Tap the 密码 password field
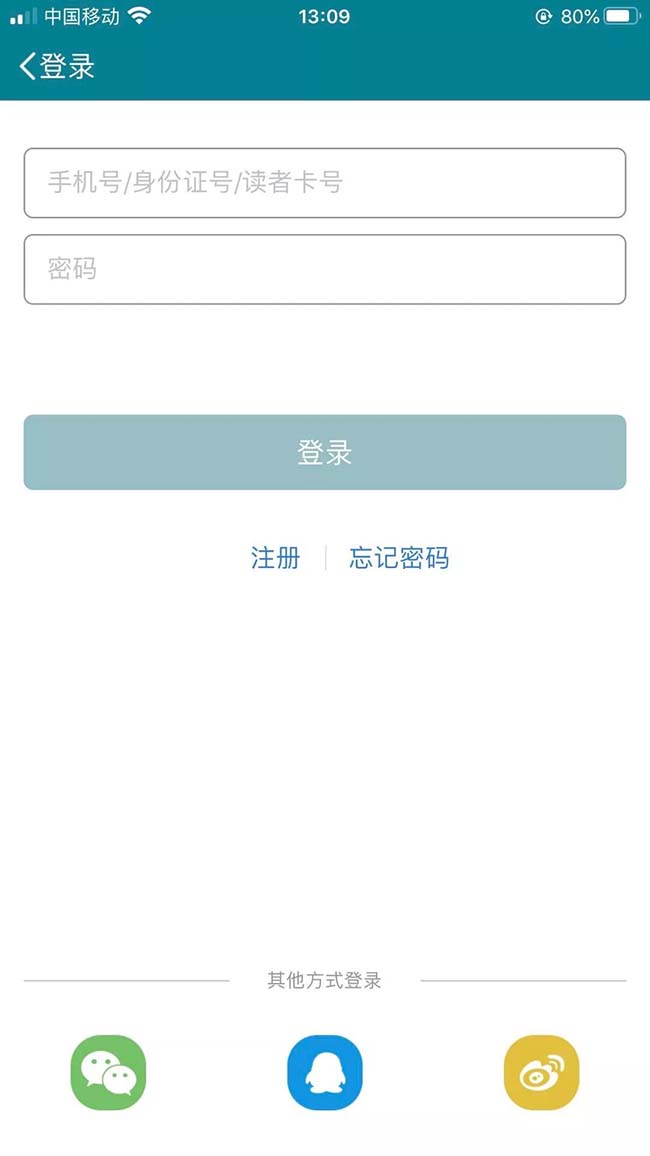 tap(324, 269)
